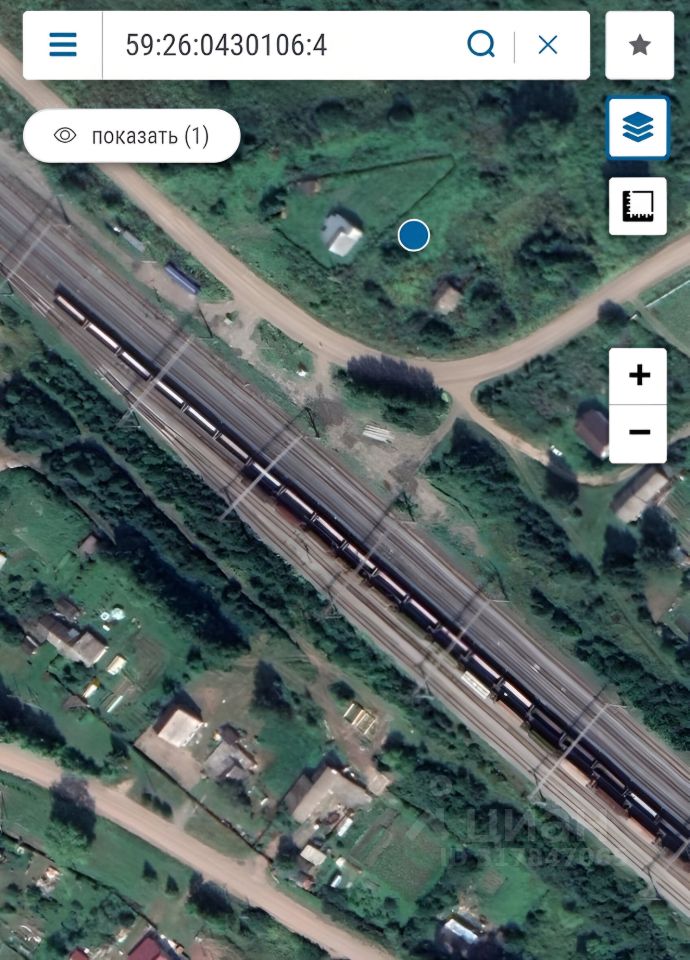Zoom out of the map
Viewport: 690px width, 960px height.
[638, 433]
